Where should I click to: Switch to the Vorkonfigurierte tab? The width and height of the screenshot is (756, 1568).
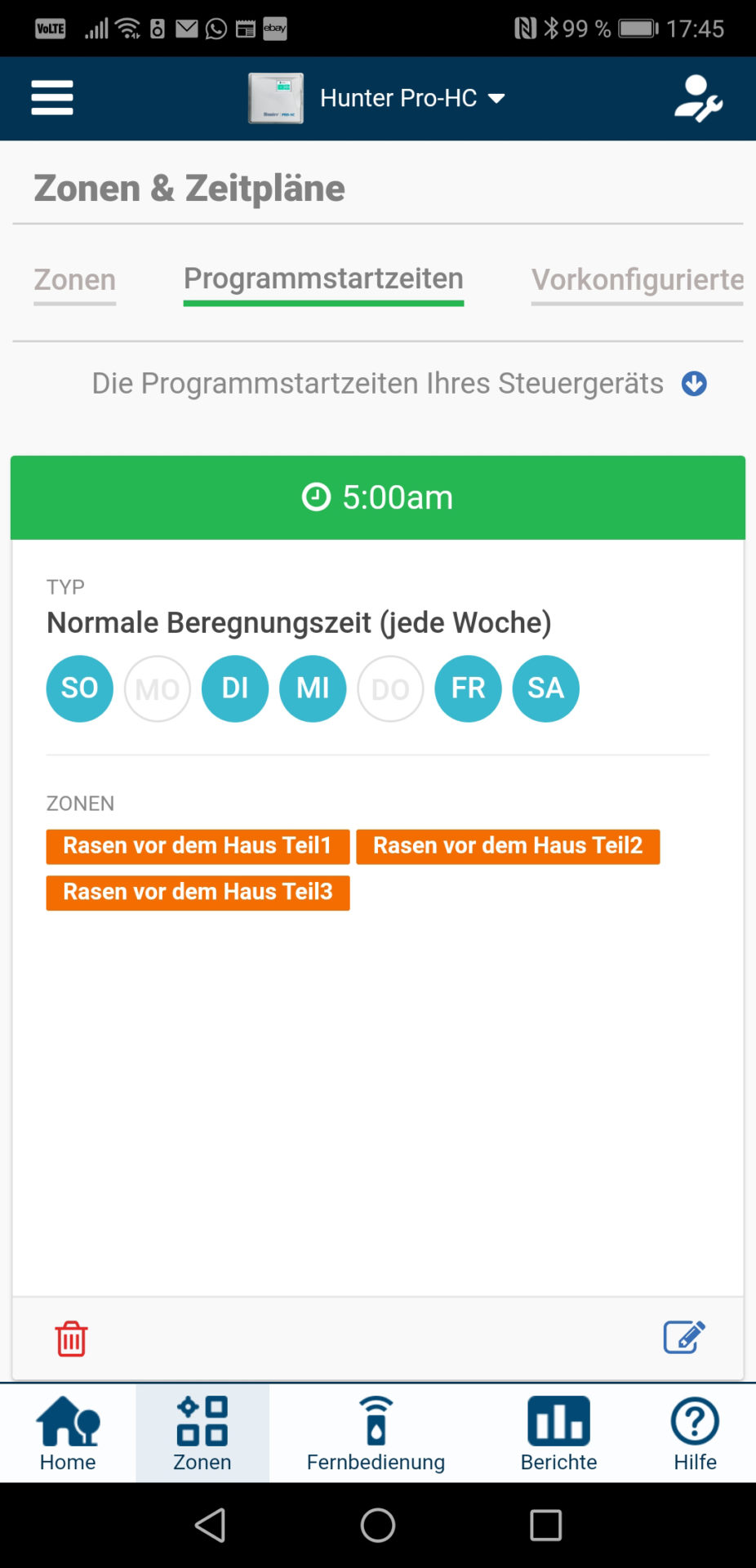[x=637, y=280]
